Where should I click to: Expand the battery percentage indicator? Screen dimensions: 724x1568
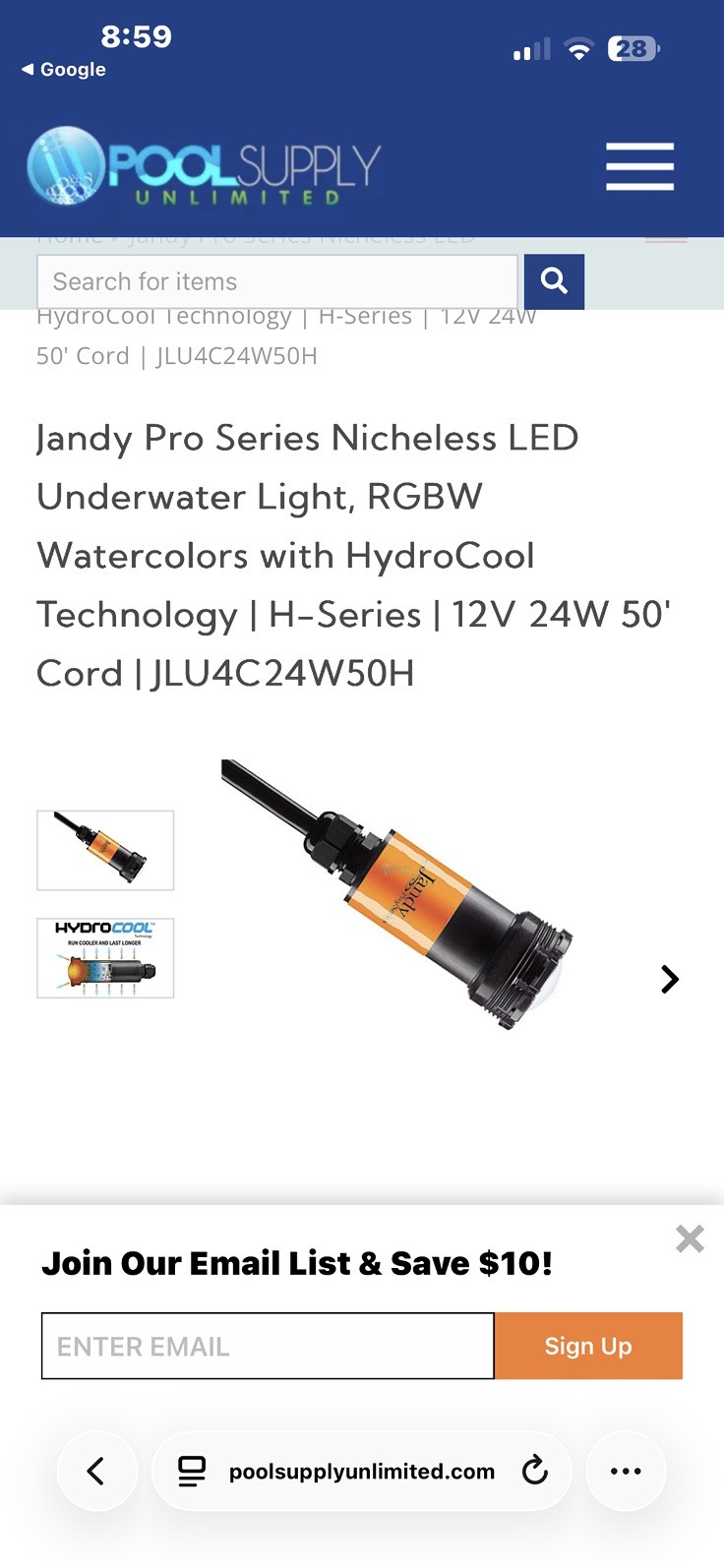coord(633,48)
